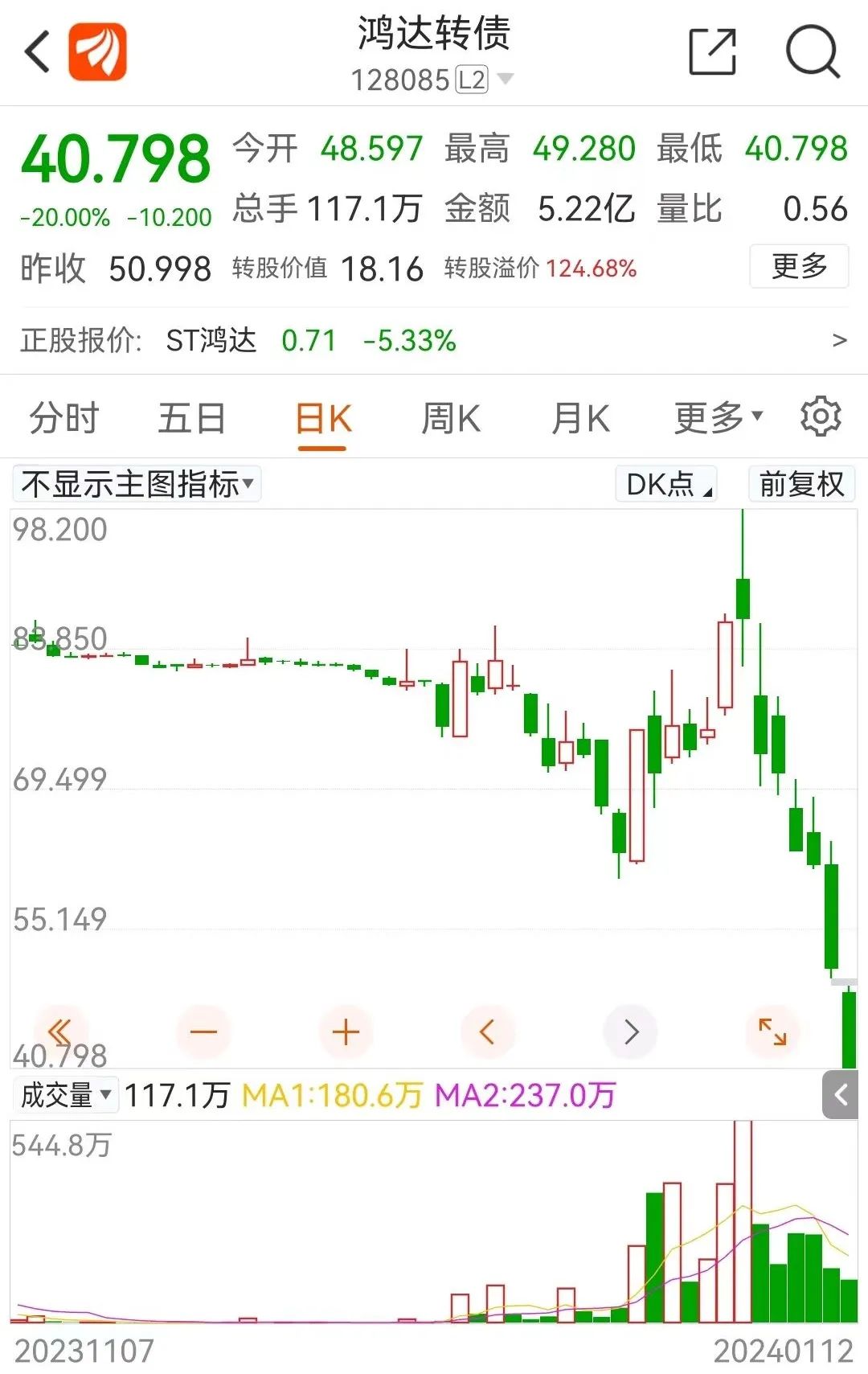Open the 成交量 sub-indicator dropdown

coord(66,1095)
